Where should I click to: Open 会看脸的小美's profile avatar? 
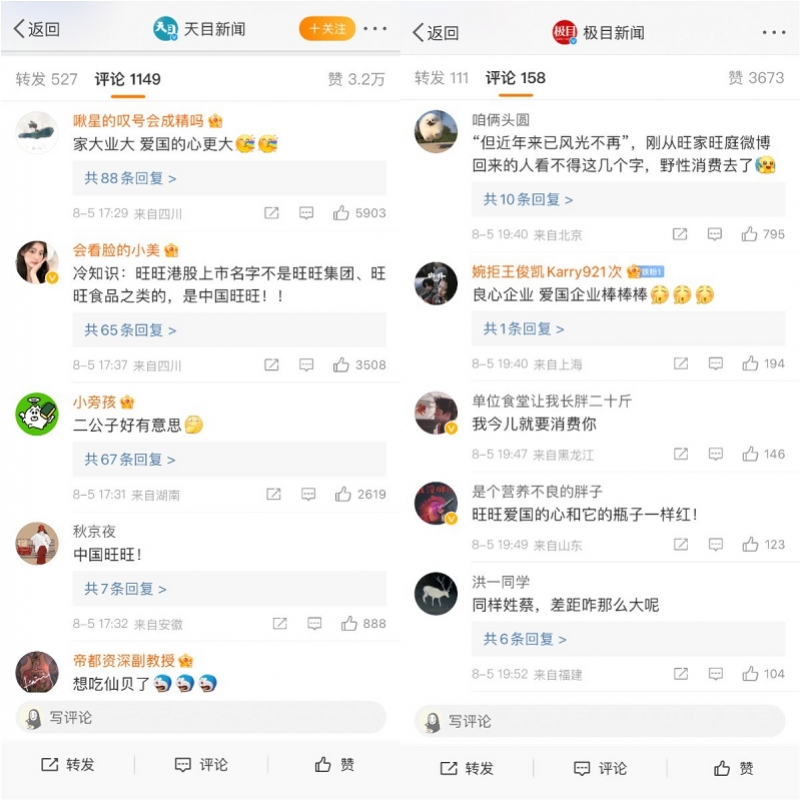37,262
